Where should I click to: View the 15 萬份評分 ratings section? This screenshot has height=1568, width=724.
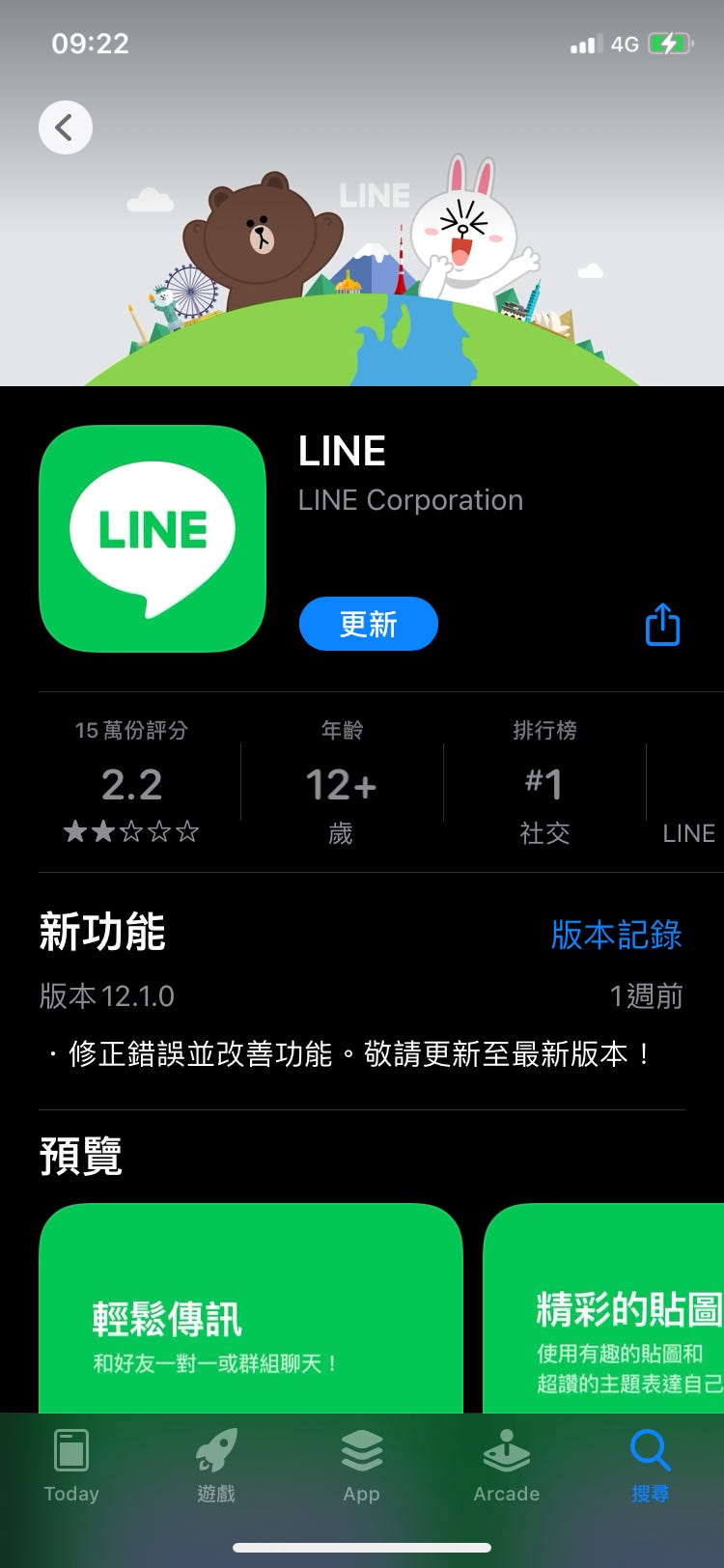pos(132,782)
